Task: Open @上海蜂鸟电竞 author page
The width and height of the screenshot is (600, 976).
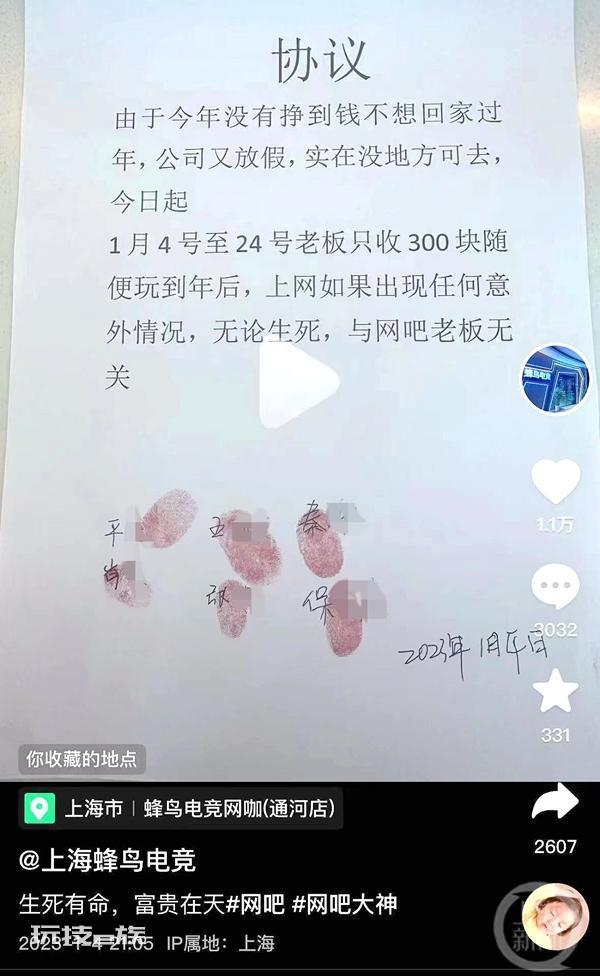Action: point(108,861)
